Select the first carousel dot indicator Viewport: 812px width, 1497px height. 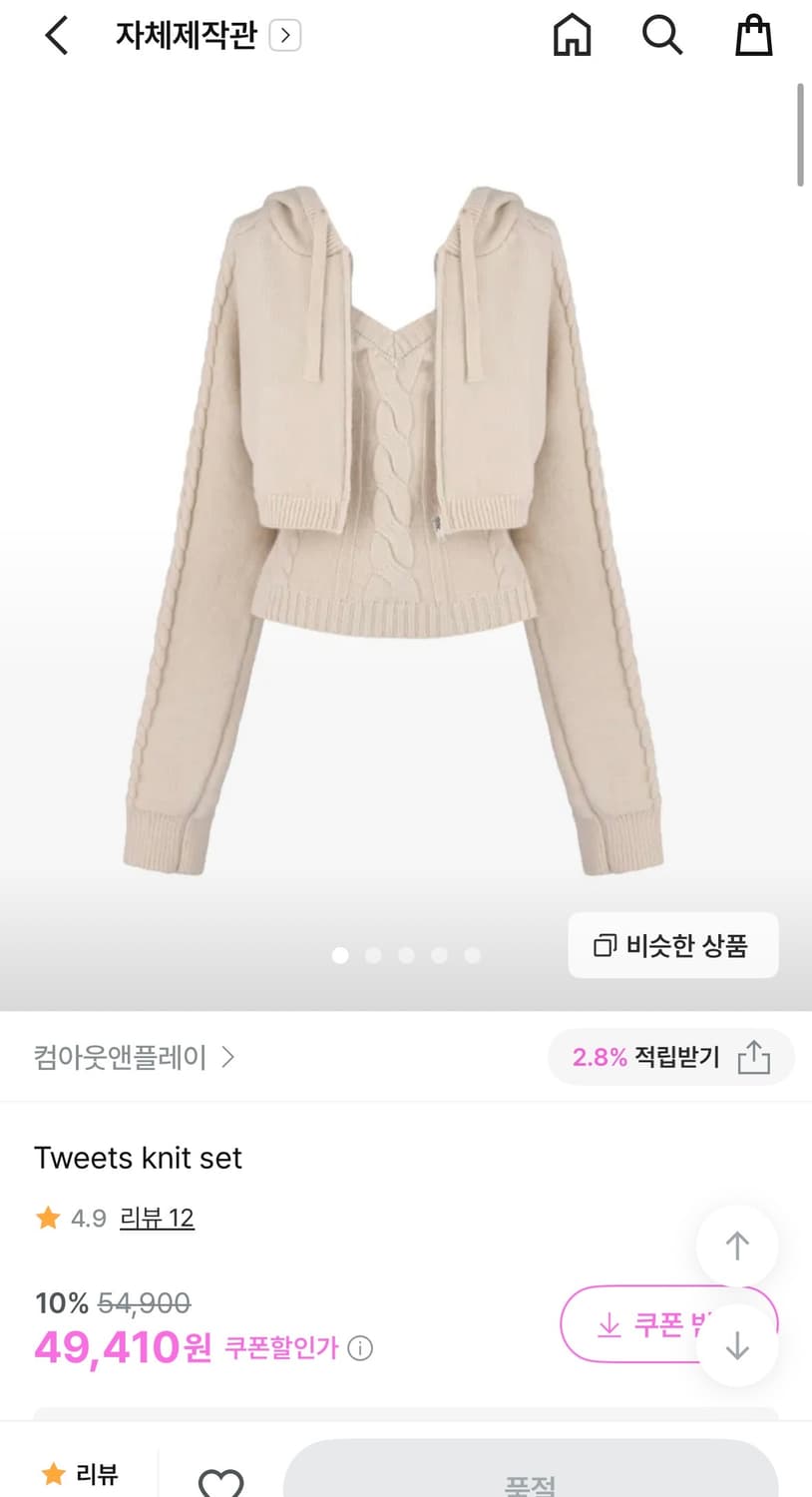[340, 955]
